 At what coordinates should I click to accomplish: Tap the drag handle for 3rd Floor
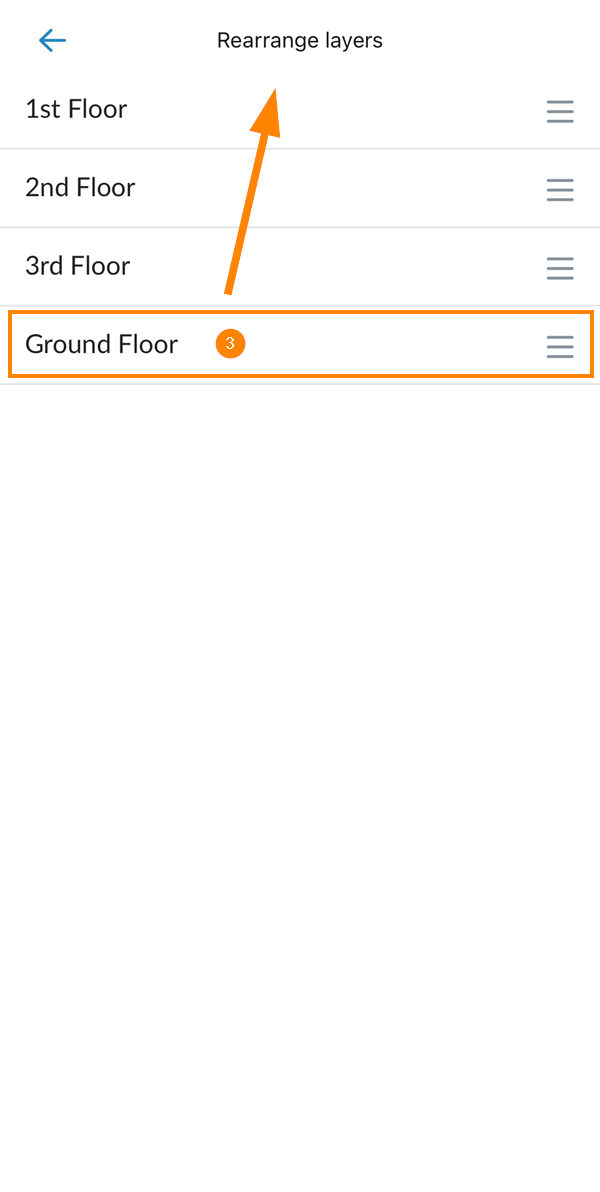(560, 267)
